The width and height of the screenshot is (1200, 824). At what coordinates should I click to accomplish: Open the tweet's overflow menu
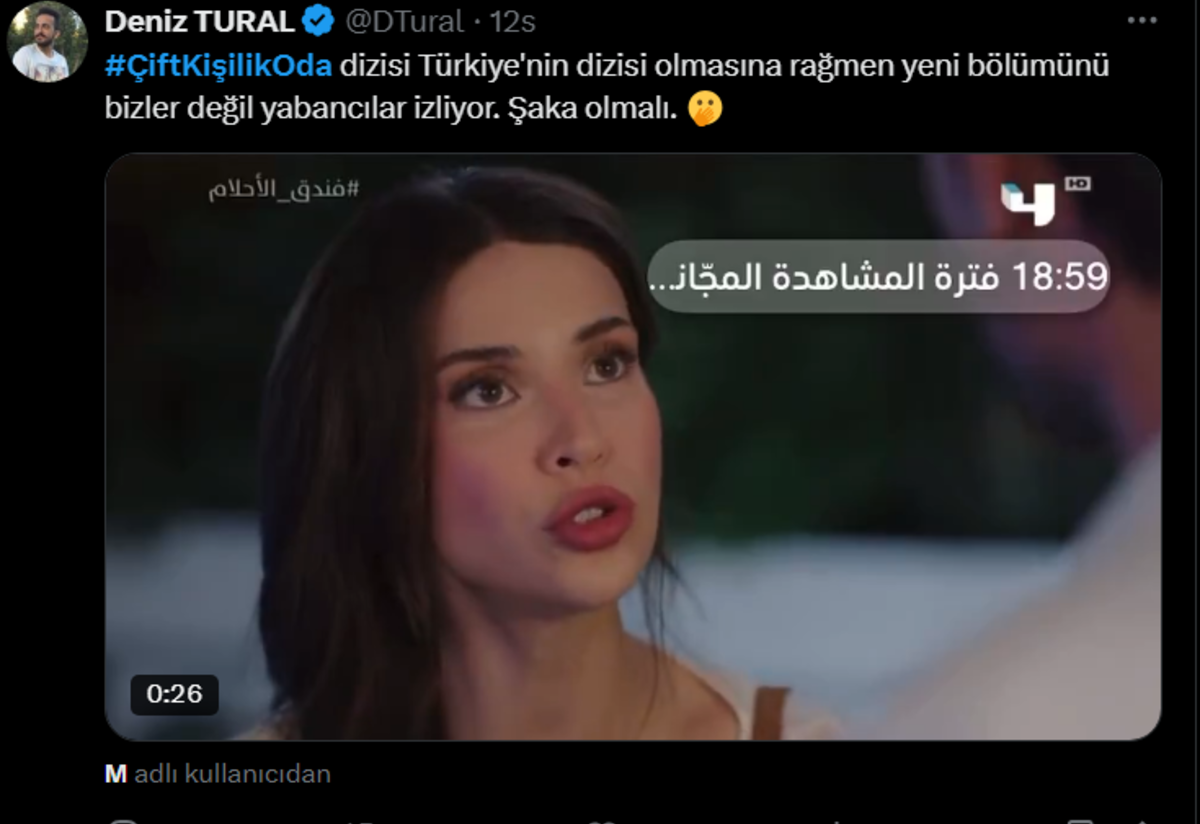(x=1141, y=21)
